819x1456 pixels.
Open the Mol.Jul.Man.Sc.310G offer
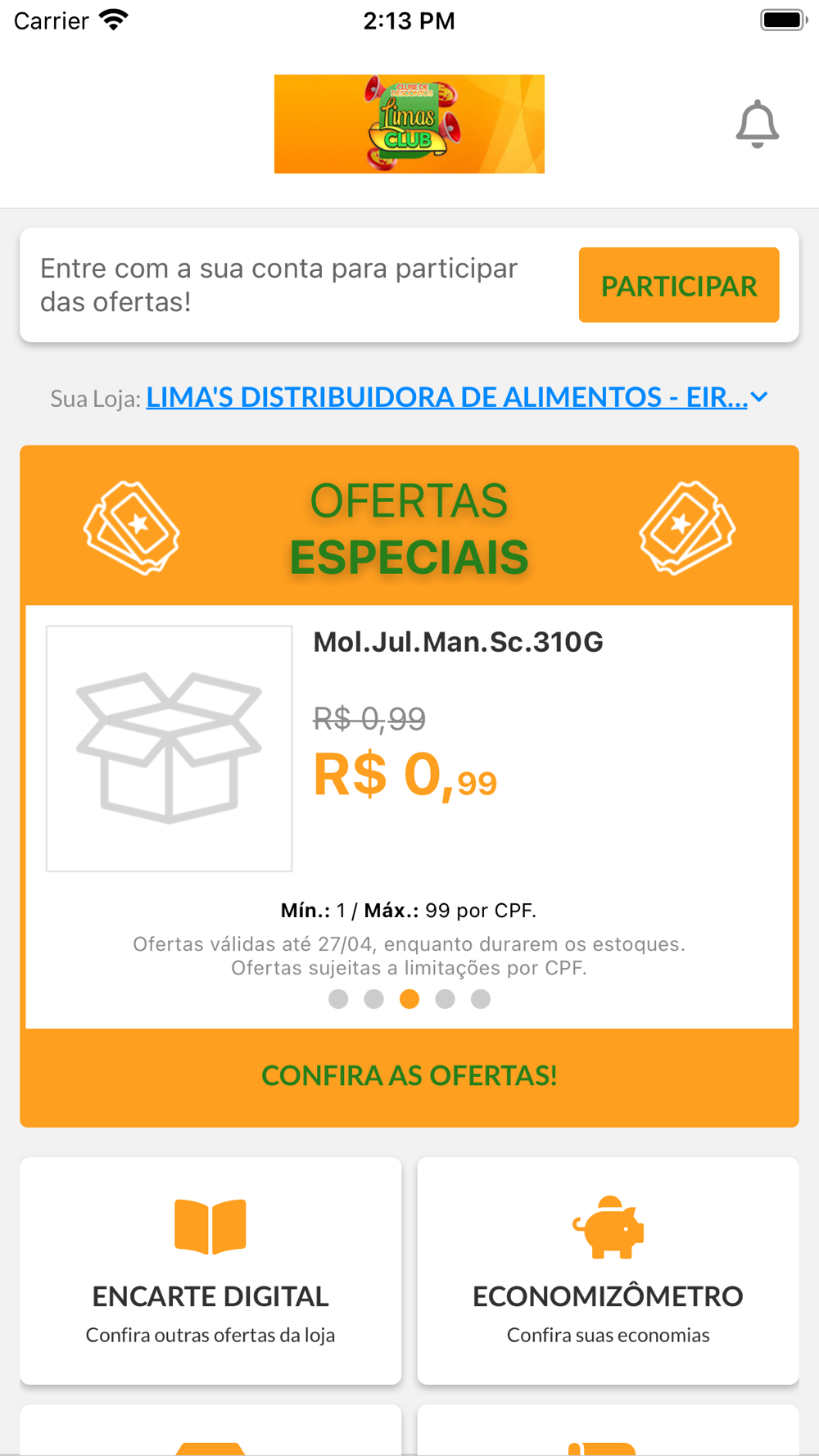[457, 642]
